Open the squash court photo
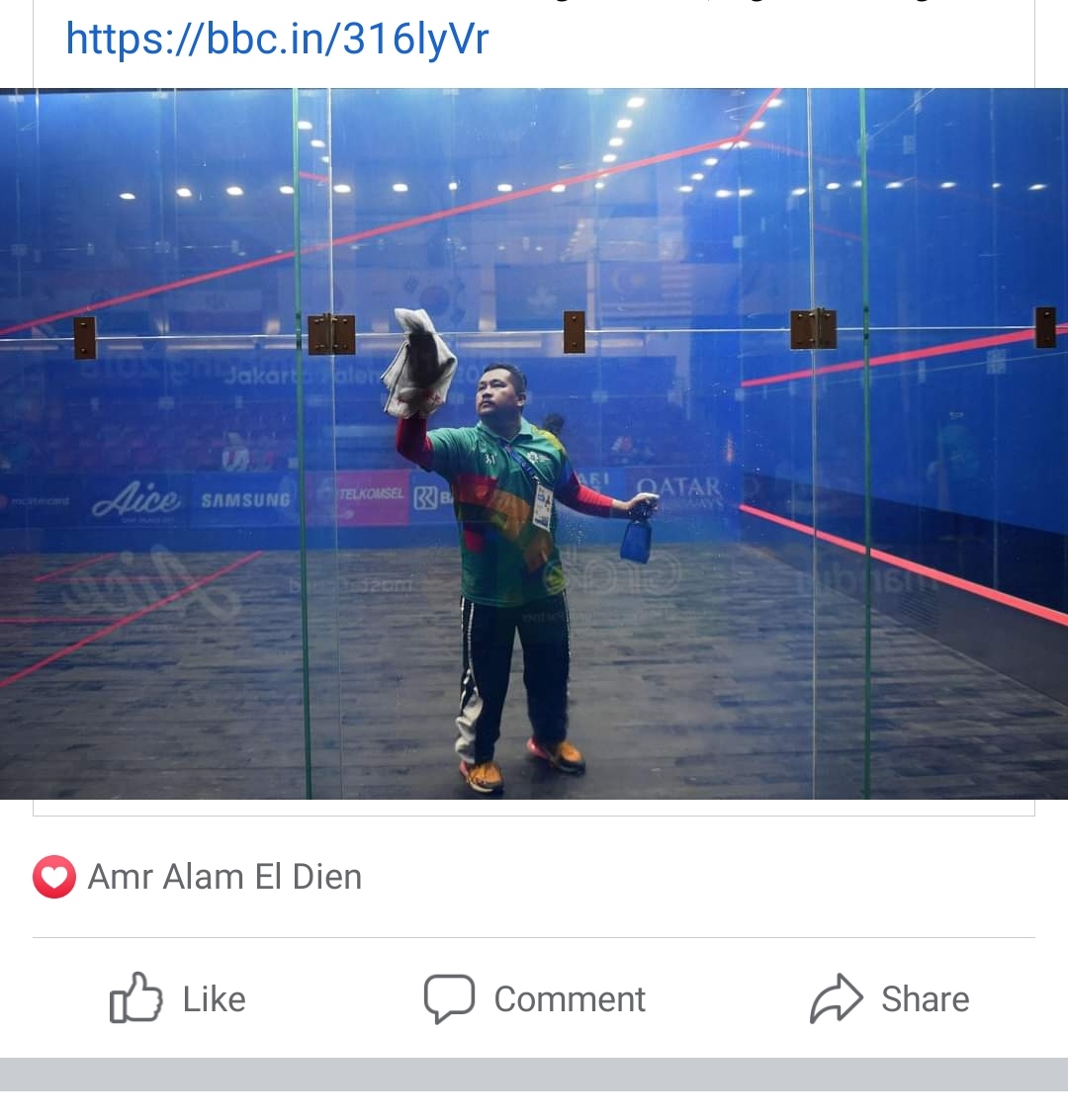This screenshot has width=1068, height=1120. coord(534,443)
